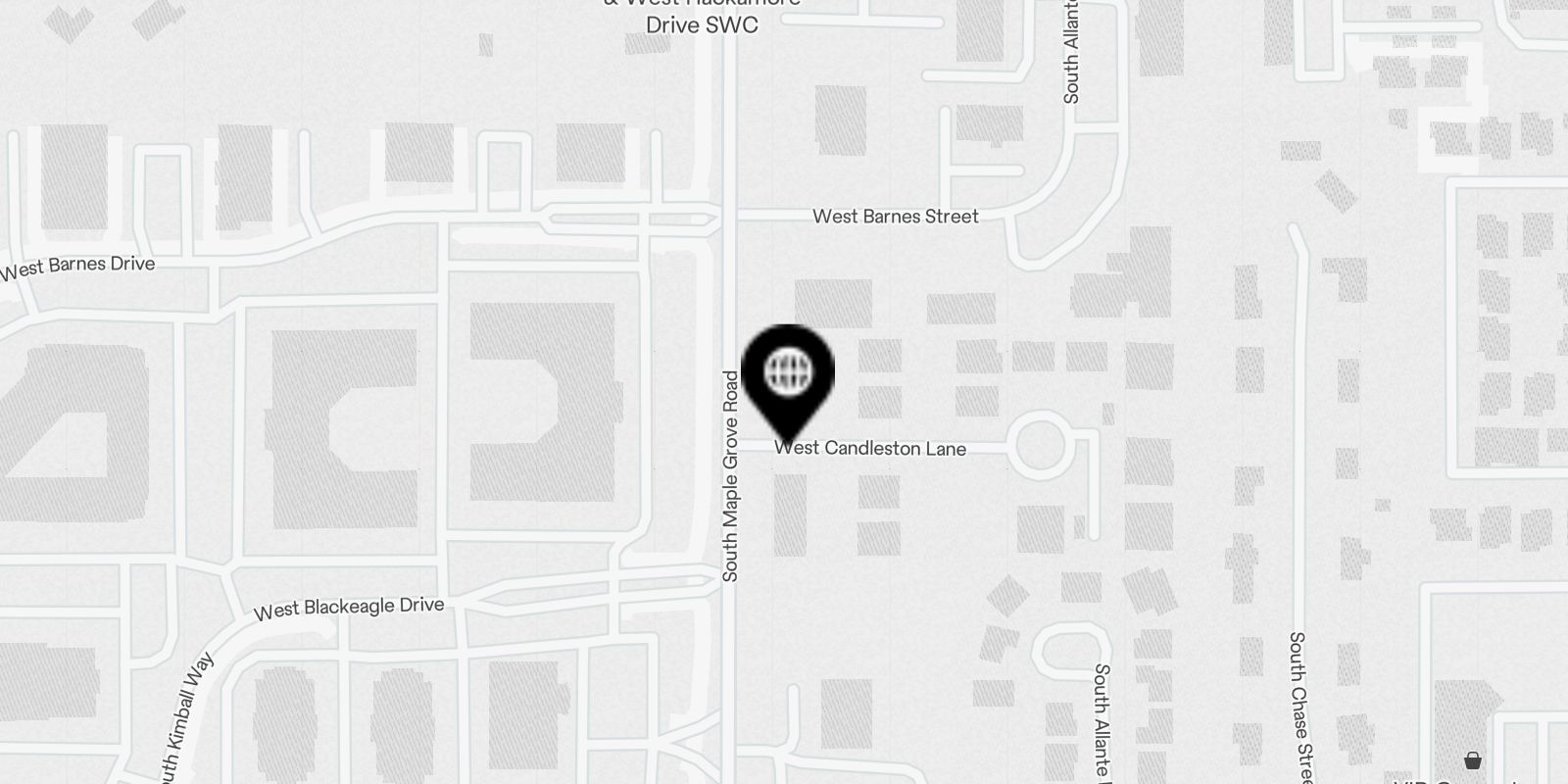Open the shopping basket place marker
This screenshot has height=784, width=1568.
[x=1472, y=760]
